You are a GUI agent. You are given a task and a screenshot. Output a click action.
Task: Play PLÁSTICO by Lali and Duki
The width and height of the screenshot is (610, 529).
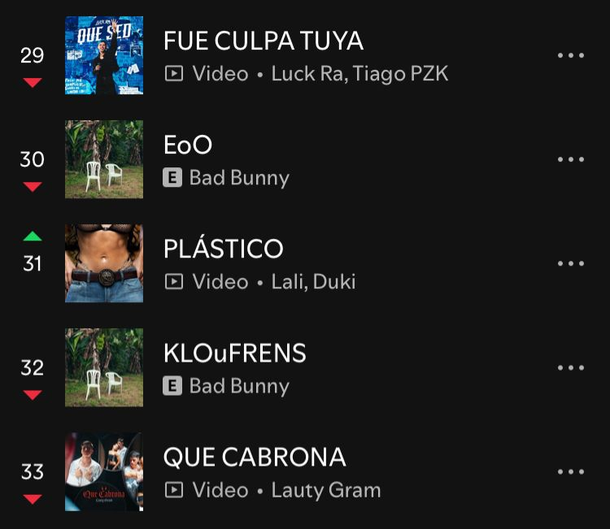223,249
